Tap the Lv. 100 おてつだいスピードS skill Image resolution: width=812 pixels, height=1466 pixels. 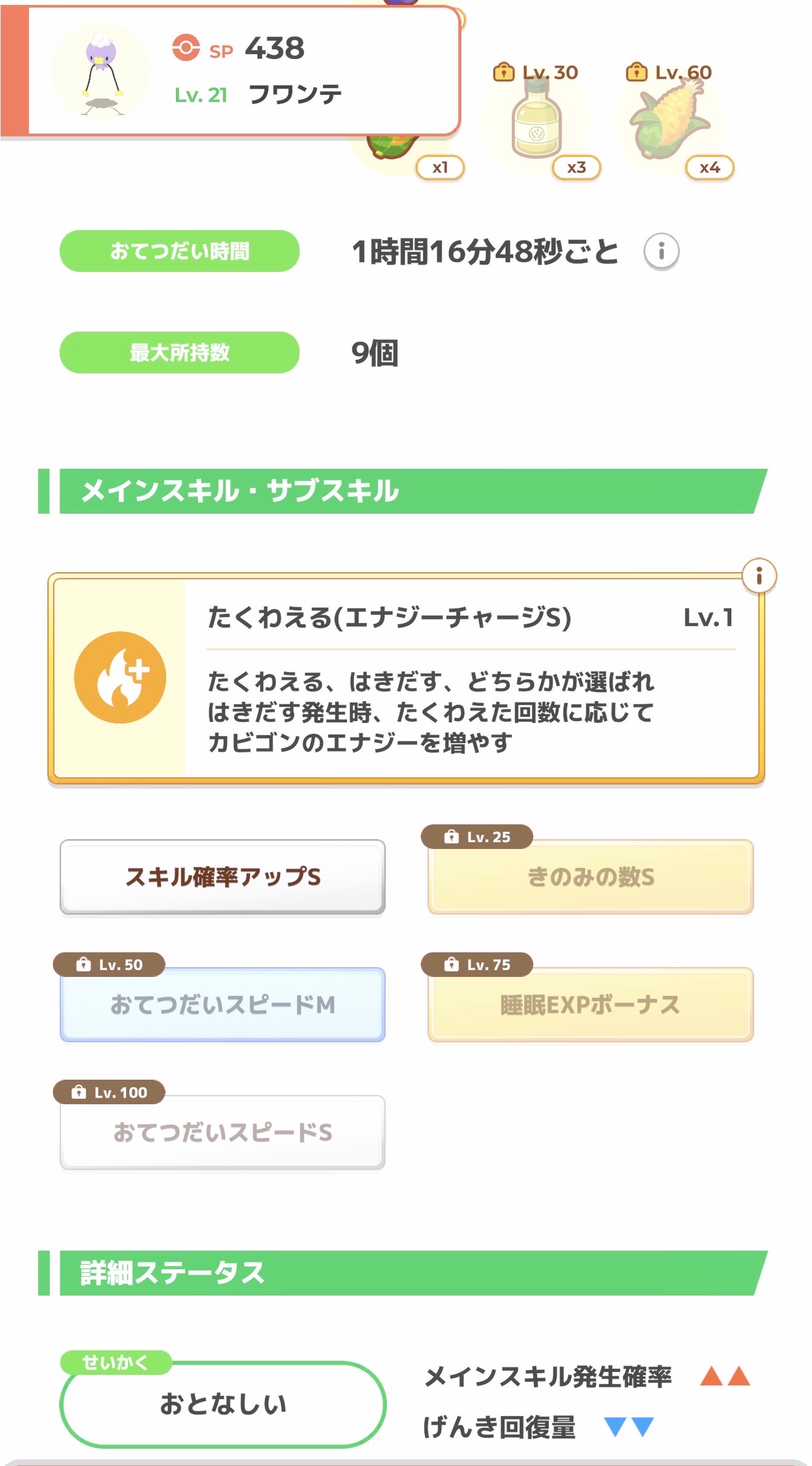click(223, 1132)
